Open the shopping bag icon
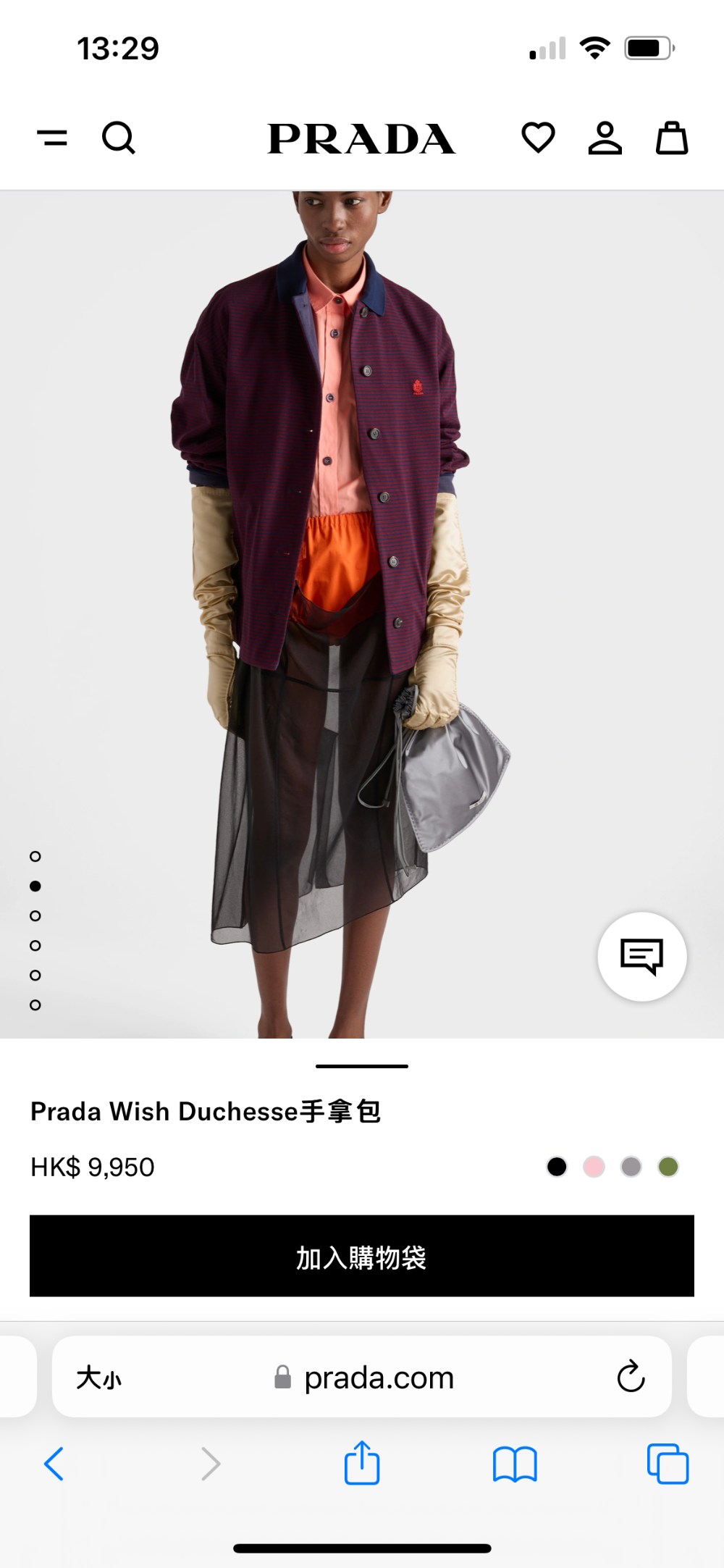The image size is (724, 1568). coord(672,138)
